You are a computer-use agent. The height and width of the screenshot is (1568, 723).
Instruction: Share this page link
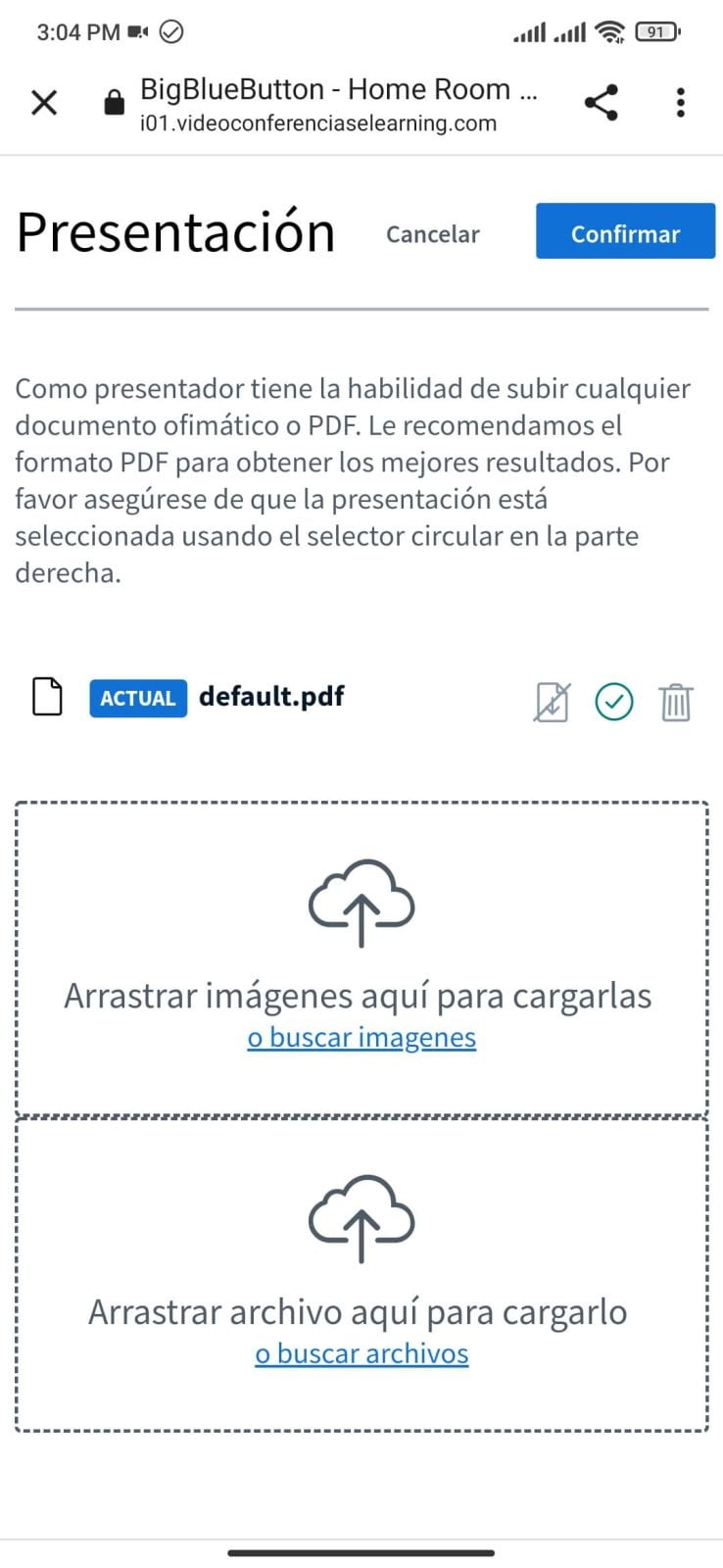pyautogui.click(x=601, y=102)
